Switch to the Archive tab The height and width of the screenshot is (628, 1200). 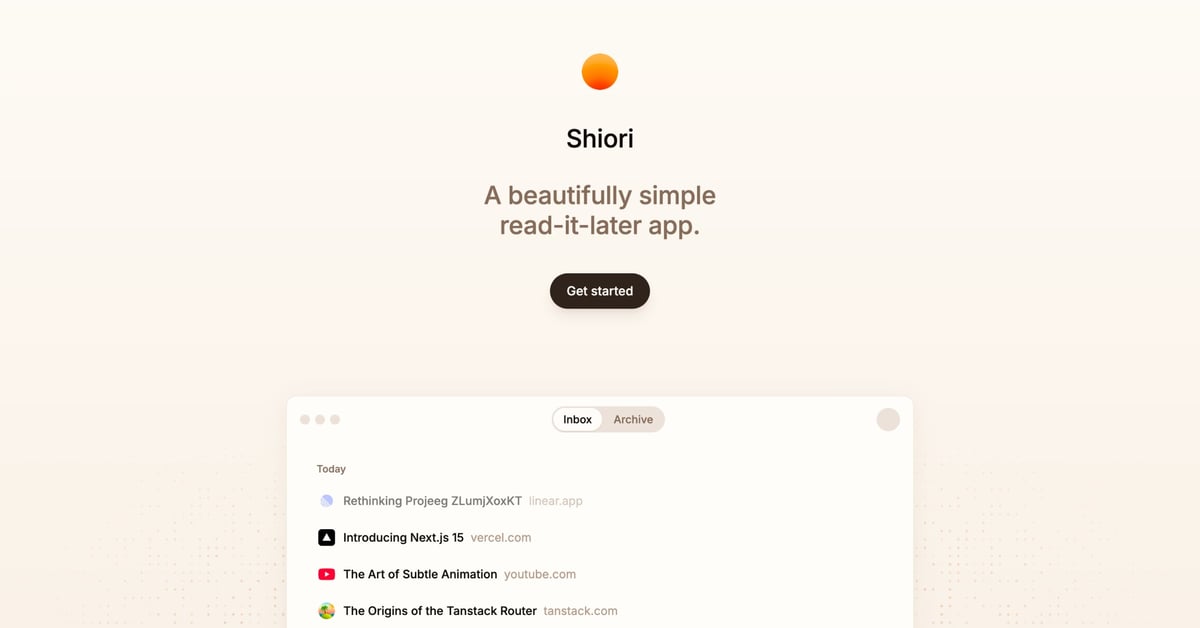(633, 420)
